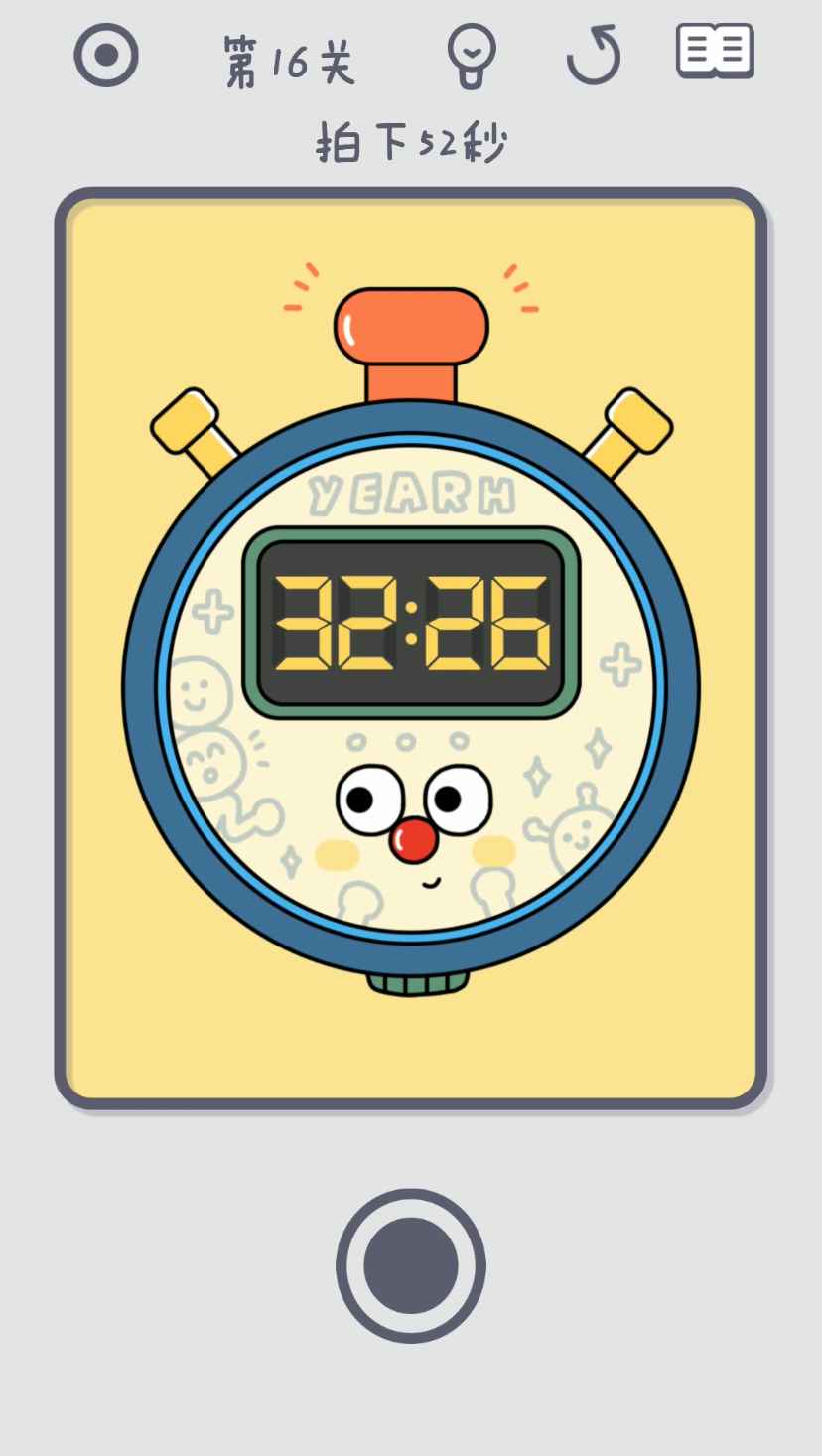822x1456 pixels.
Task: Open the lightbulb hint
Action: (470, 57)
